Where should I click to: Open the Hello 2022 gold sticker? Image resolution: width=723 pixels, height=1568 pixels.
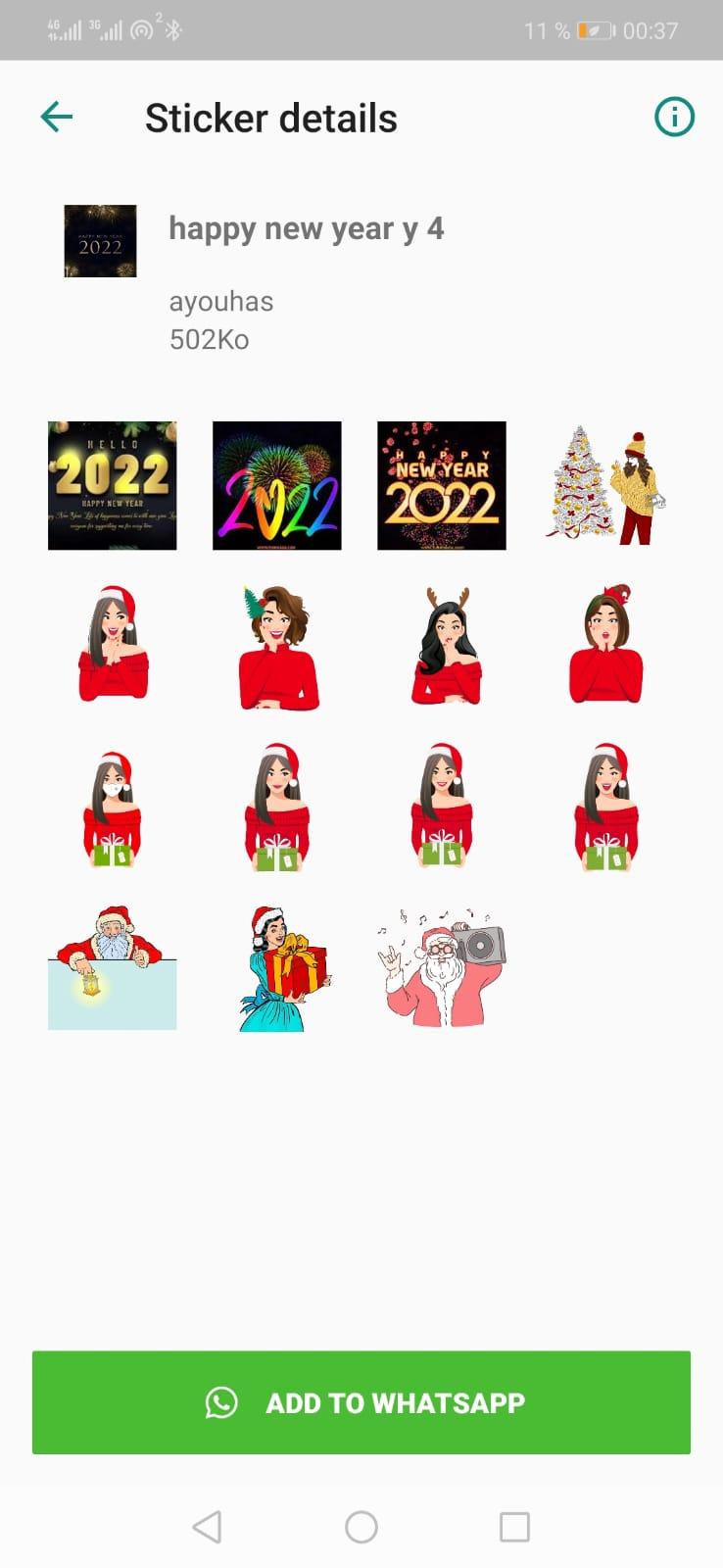point(113,486)
